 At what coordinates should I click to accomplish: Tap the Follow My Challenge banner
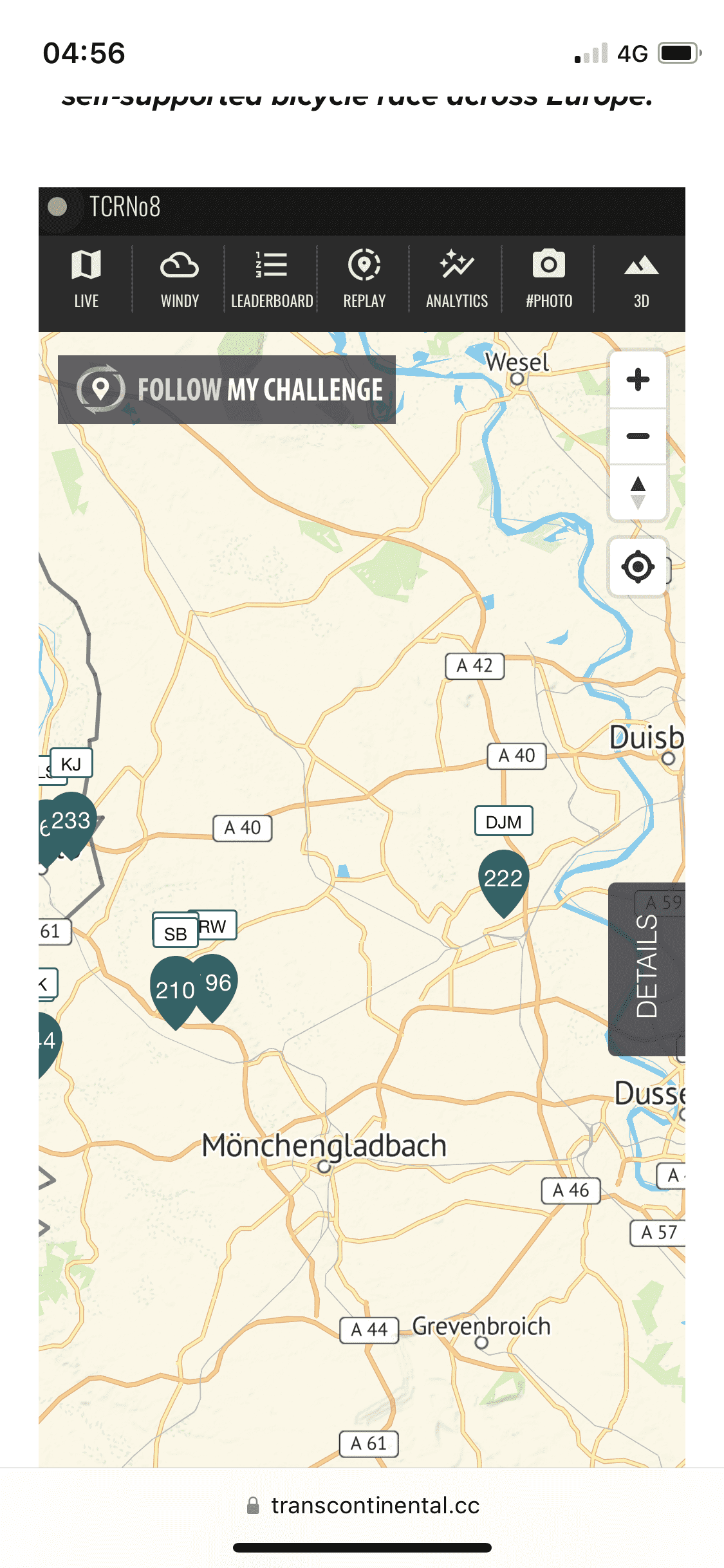pyautogui.click(x=227, y=389)
